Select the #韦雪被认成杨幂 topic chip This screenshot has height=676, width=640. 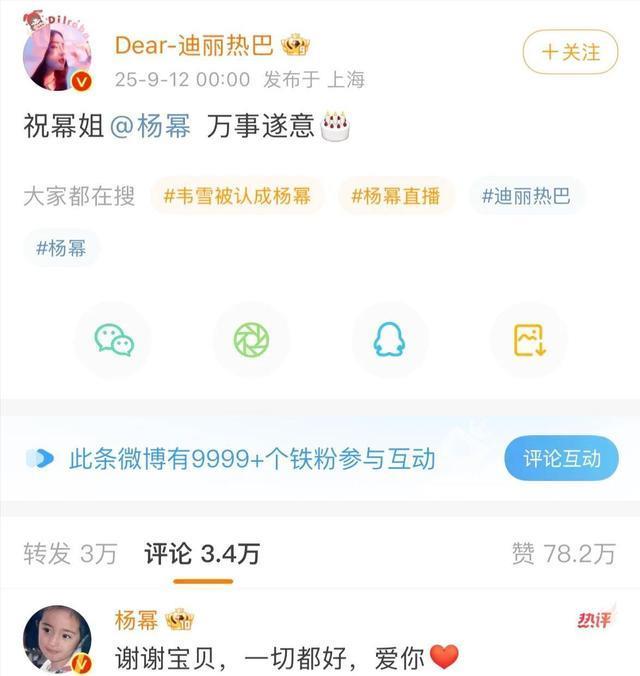[237, 196]
